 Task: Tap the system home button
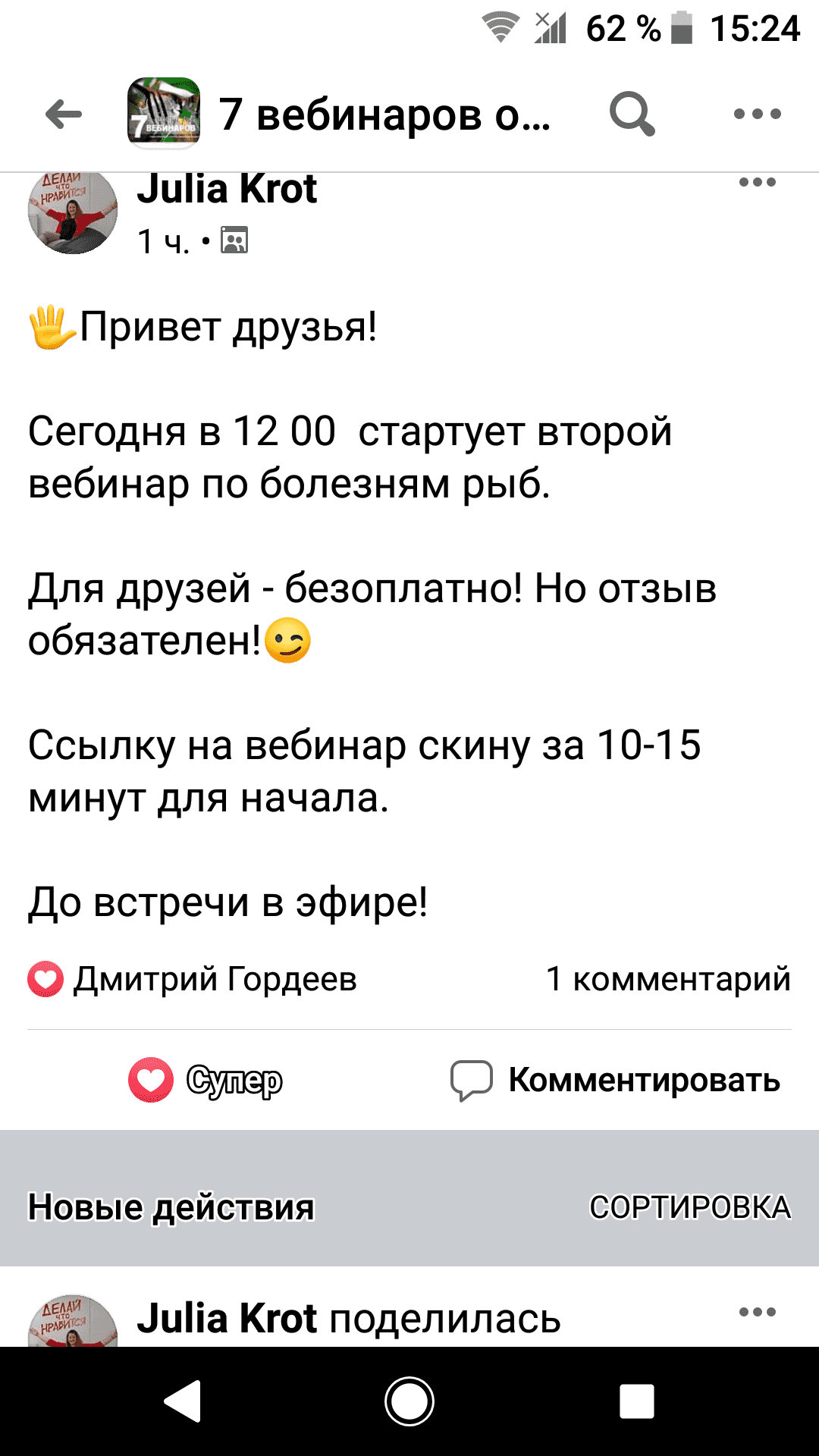coord(409,1401)
